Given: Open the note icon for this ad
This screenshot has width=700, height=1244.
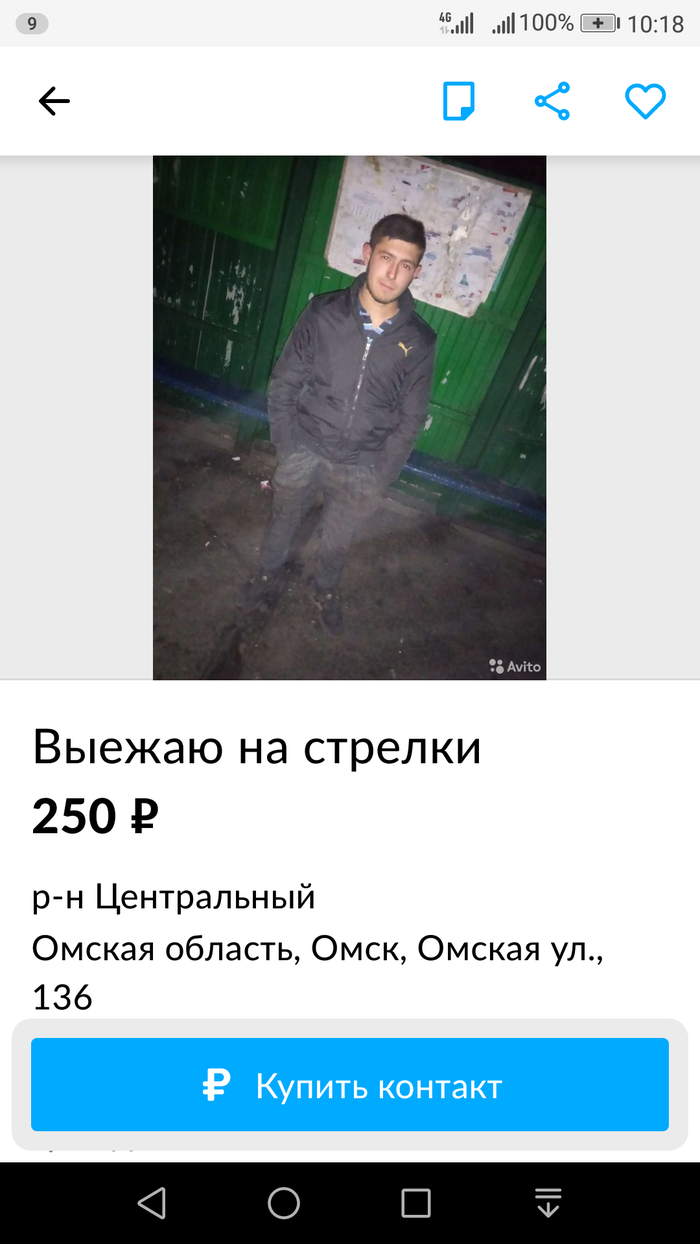Looking at the screenshot, I should click(x=459, y=101).
